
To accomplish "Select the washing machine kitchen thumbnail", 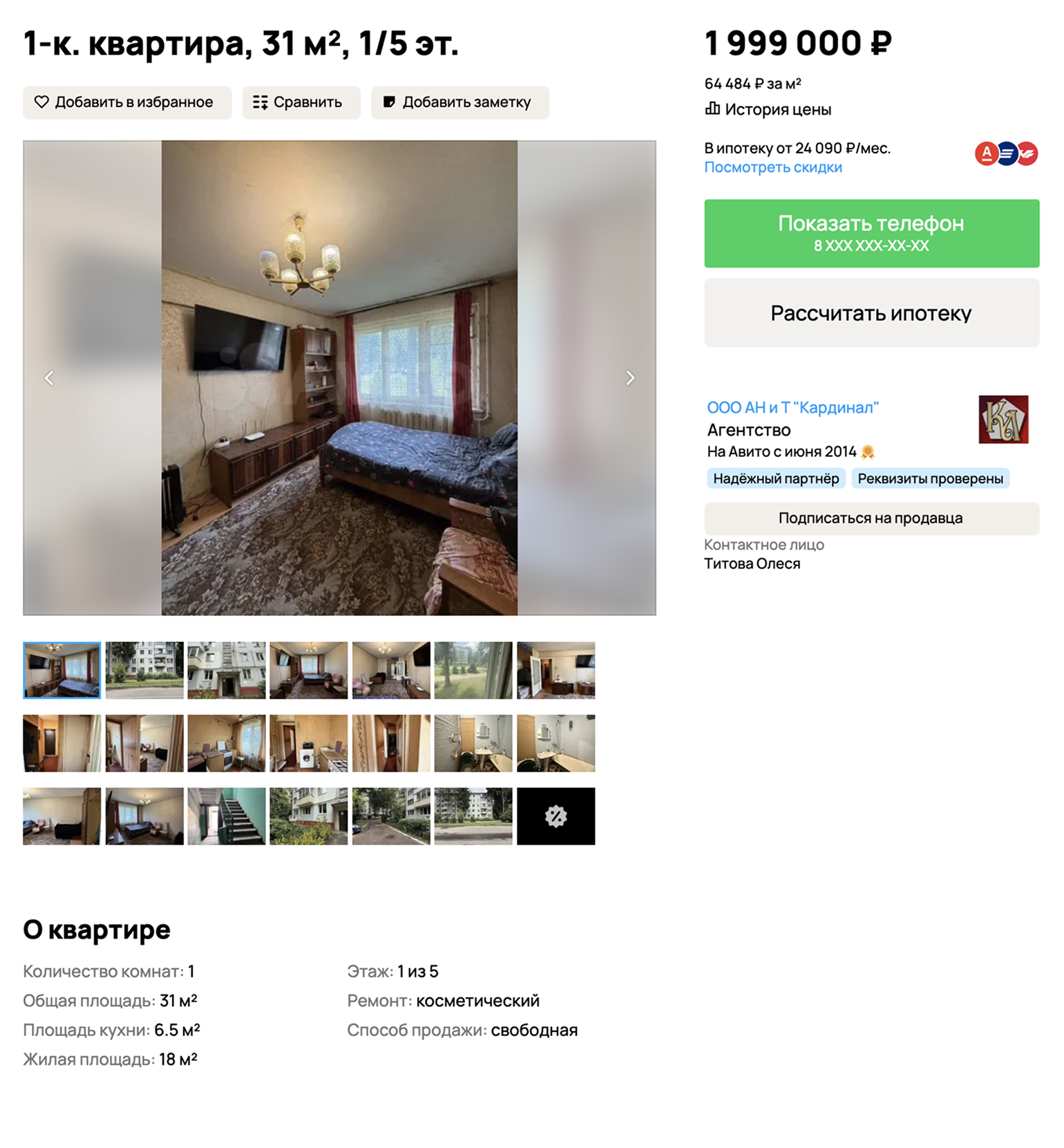I will coord(309,744).
